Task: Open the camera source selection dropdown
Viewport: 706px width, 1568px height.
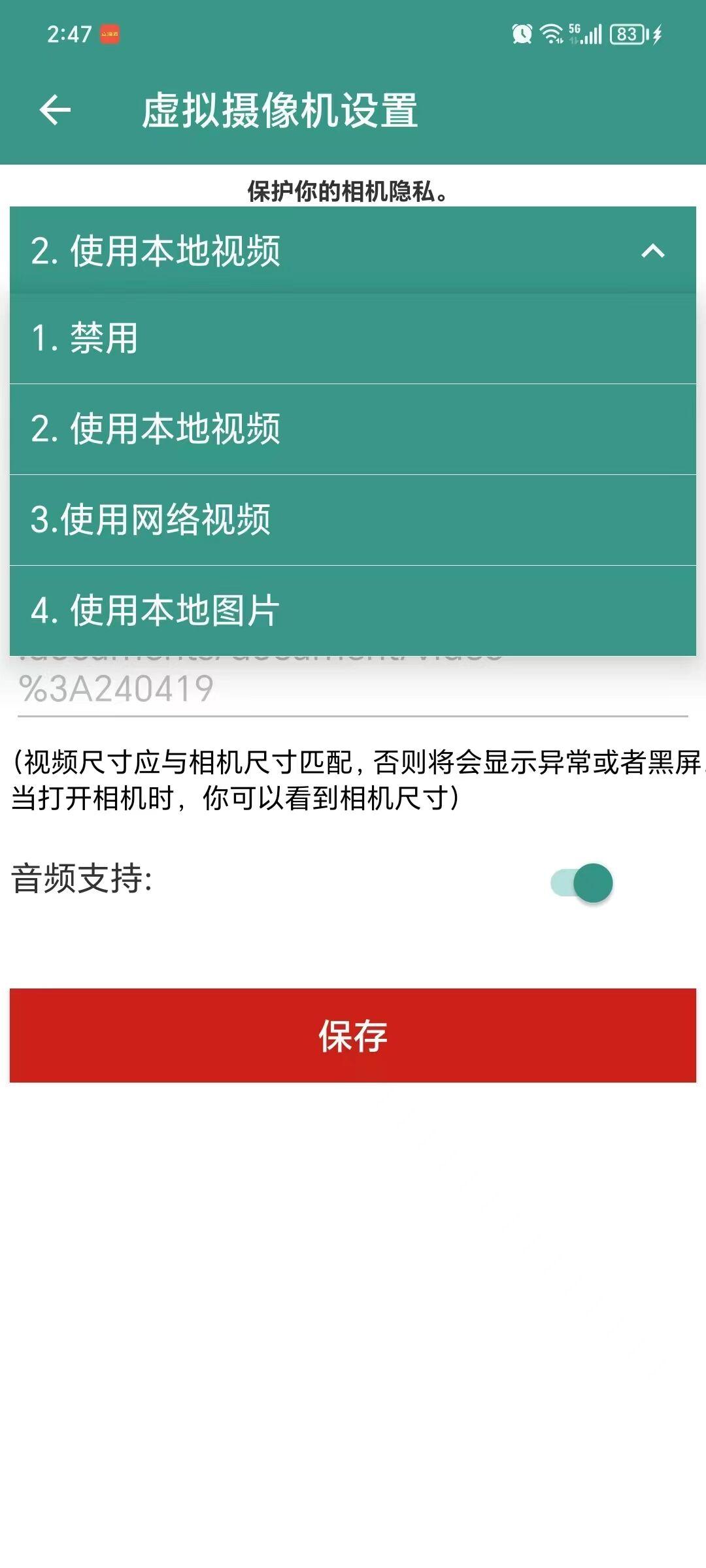Action: pos(353,252)
